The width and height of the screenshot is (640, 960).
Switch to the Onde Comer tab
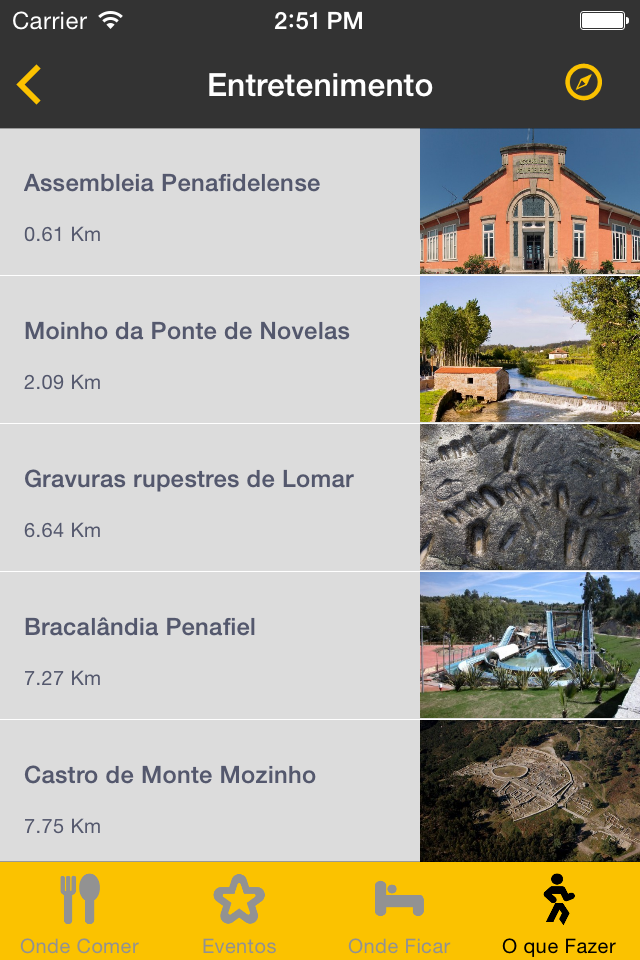click(80, 912)
